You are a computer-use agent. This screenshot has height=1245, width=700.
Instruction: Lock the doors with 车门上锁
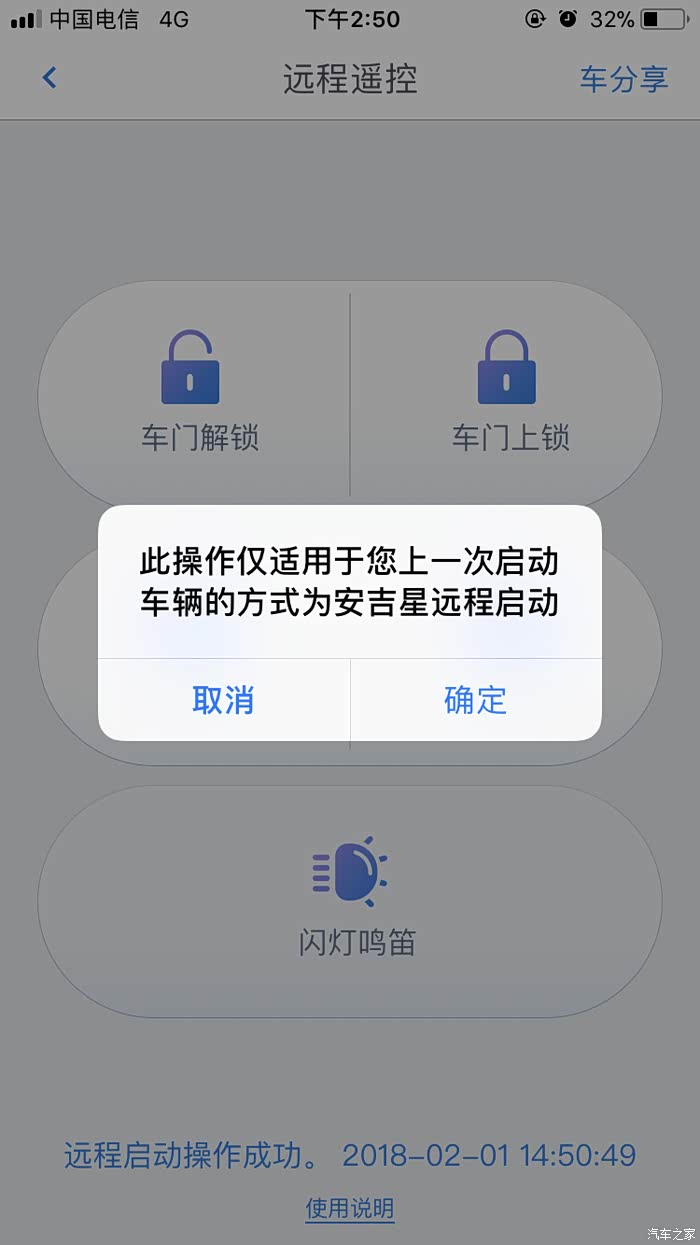coord(508,392)
